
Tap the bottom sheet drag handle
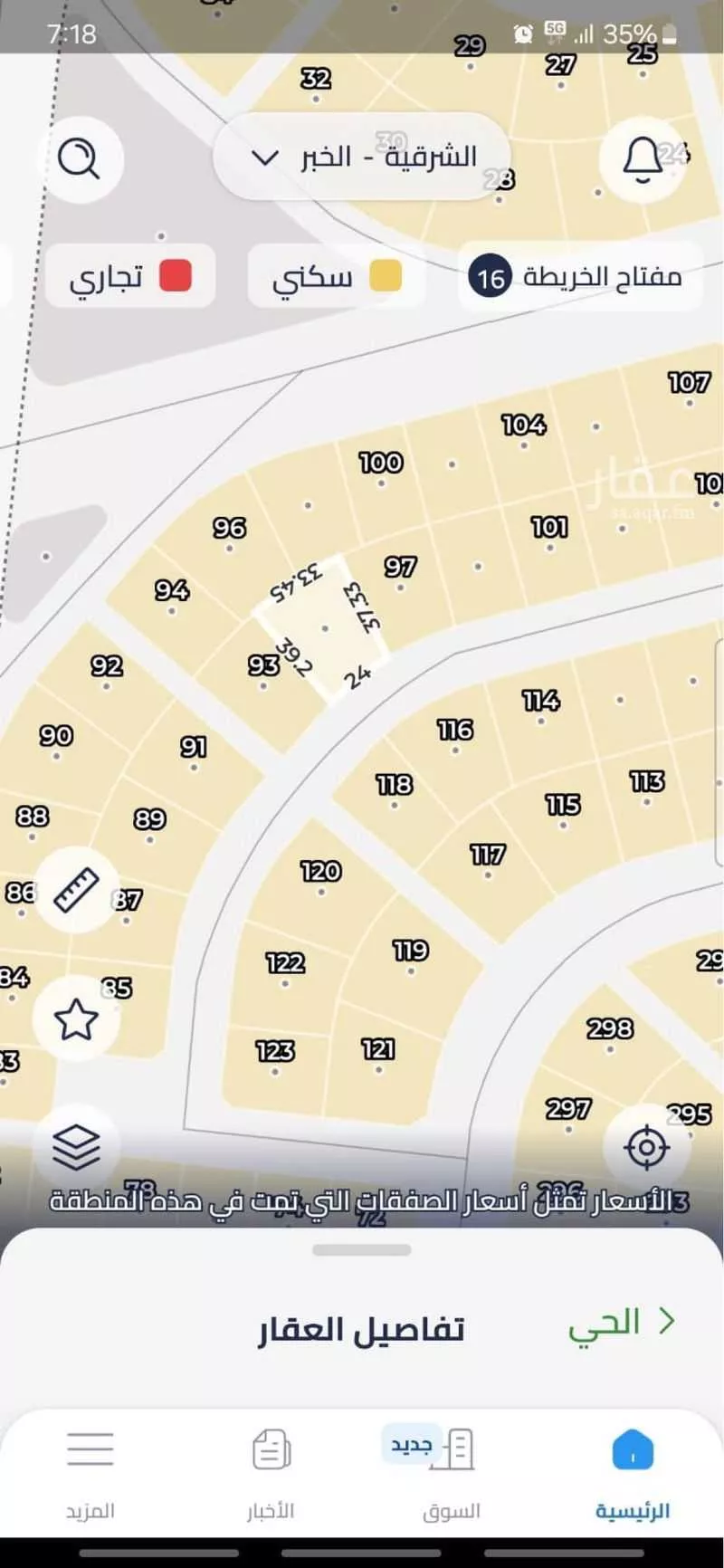click(x=362, y=1250)
